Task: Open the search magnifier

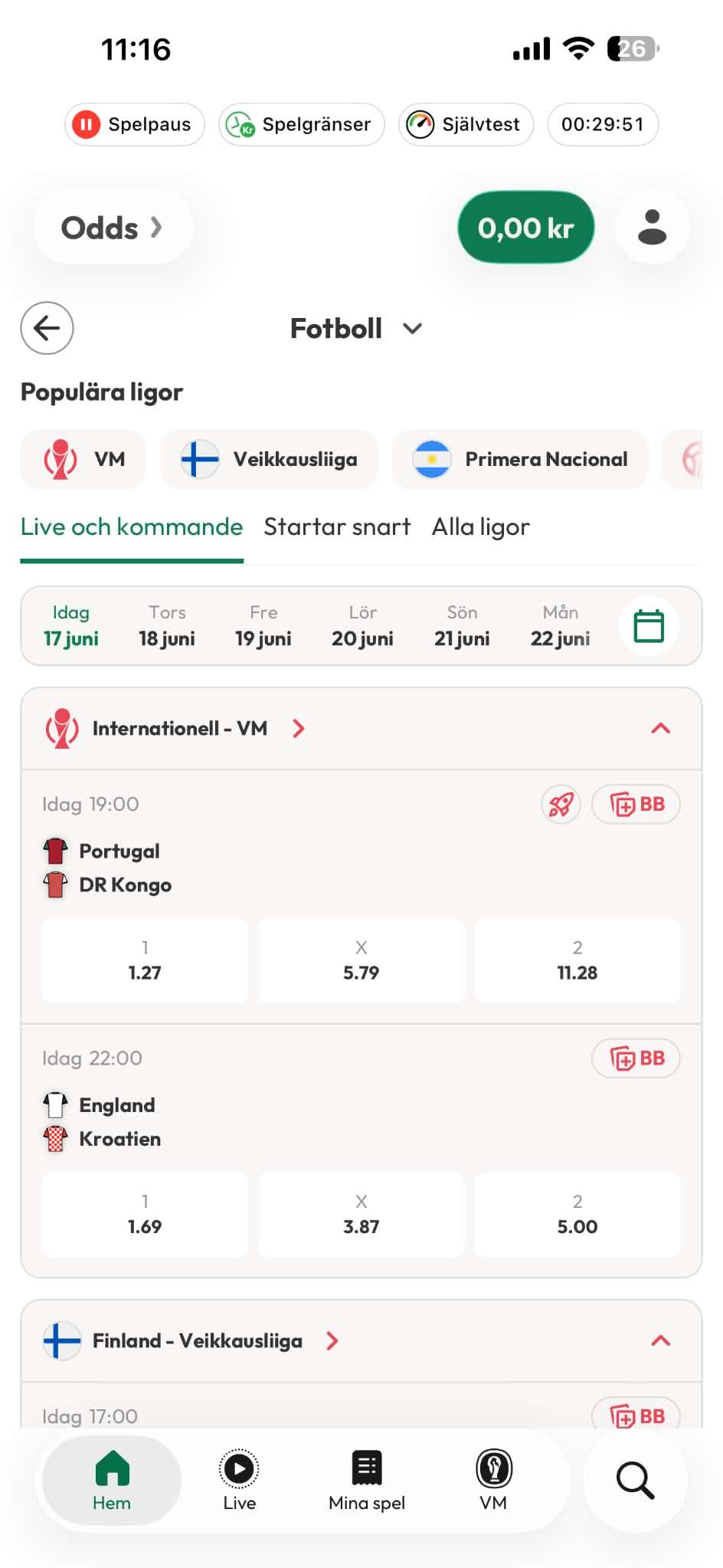Action: point(635,1480)
